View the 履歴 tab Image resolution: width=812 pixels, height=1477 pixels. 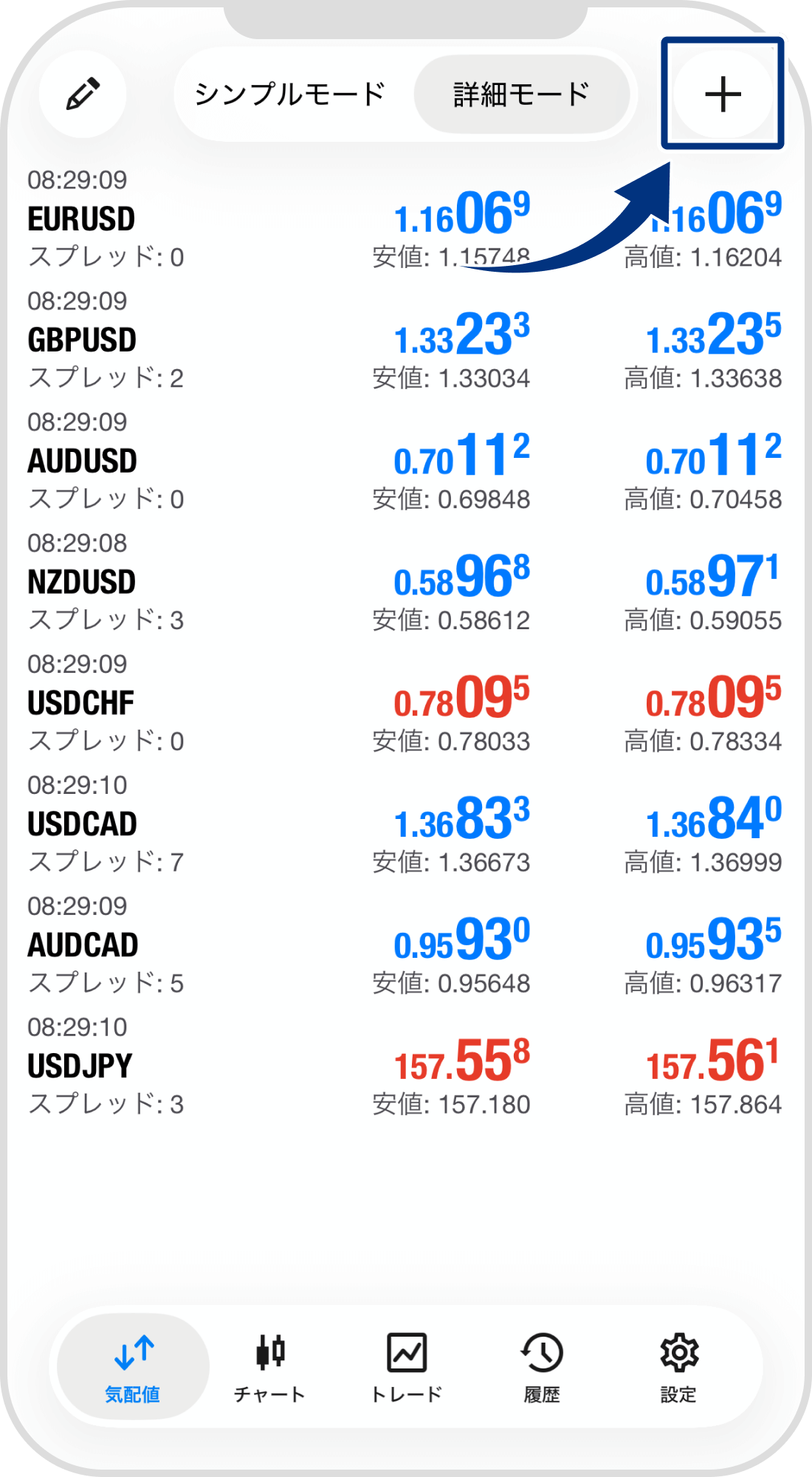[542, 1367]
